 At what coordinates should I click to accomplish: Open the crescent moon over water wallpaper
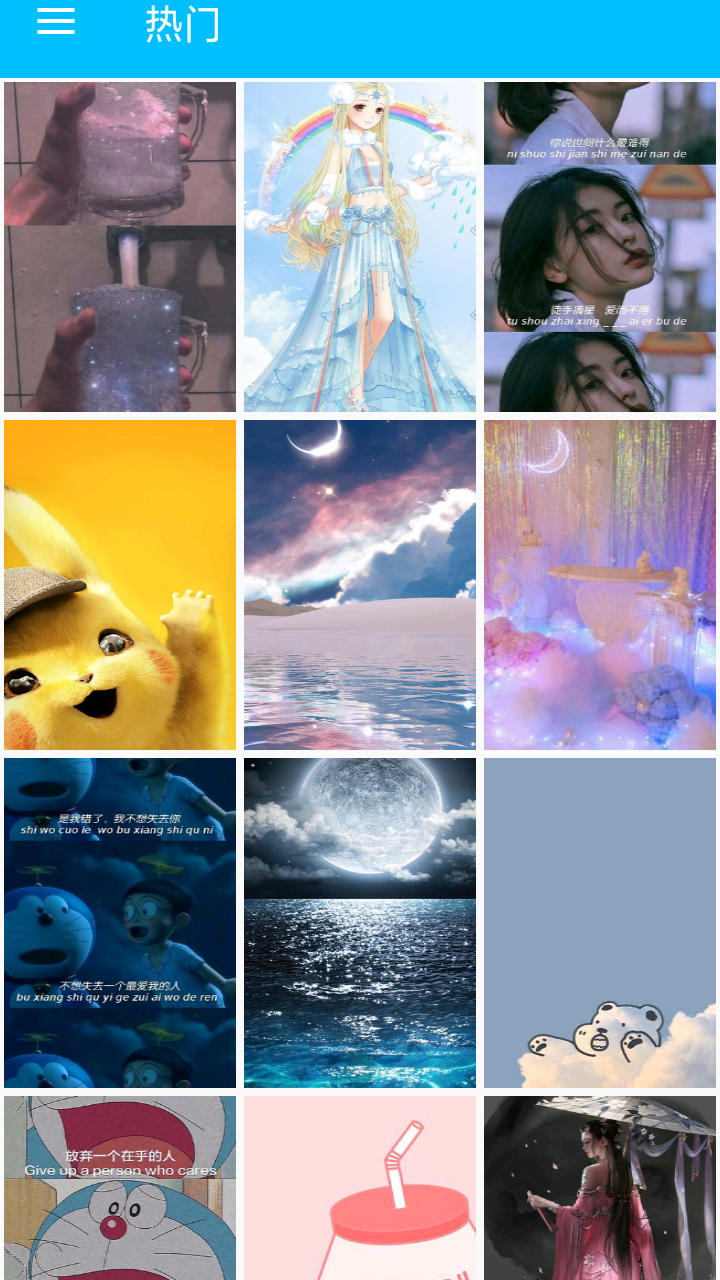click(360, 584)
